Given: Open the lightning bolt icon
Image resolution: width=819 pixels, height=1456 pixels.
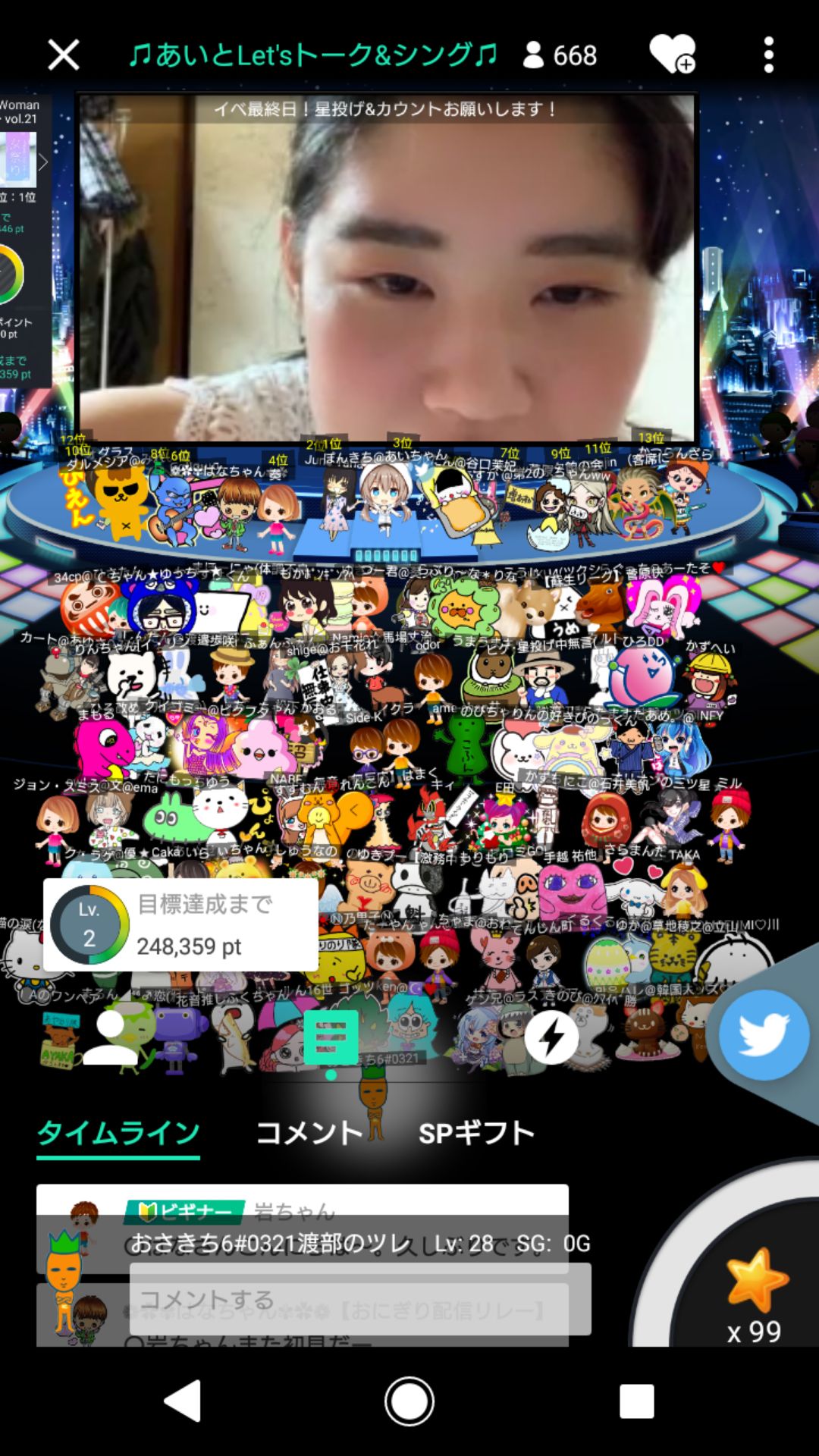Looking at the screenshot, I should coord(551,1037).
